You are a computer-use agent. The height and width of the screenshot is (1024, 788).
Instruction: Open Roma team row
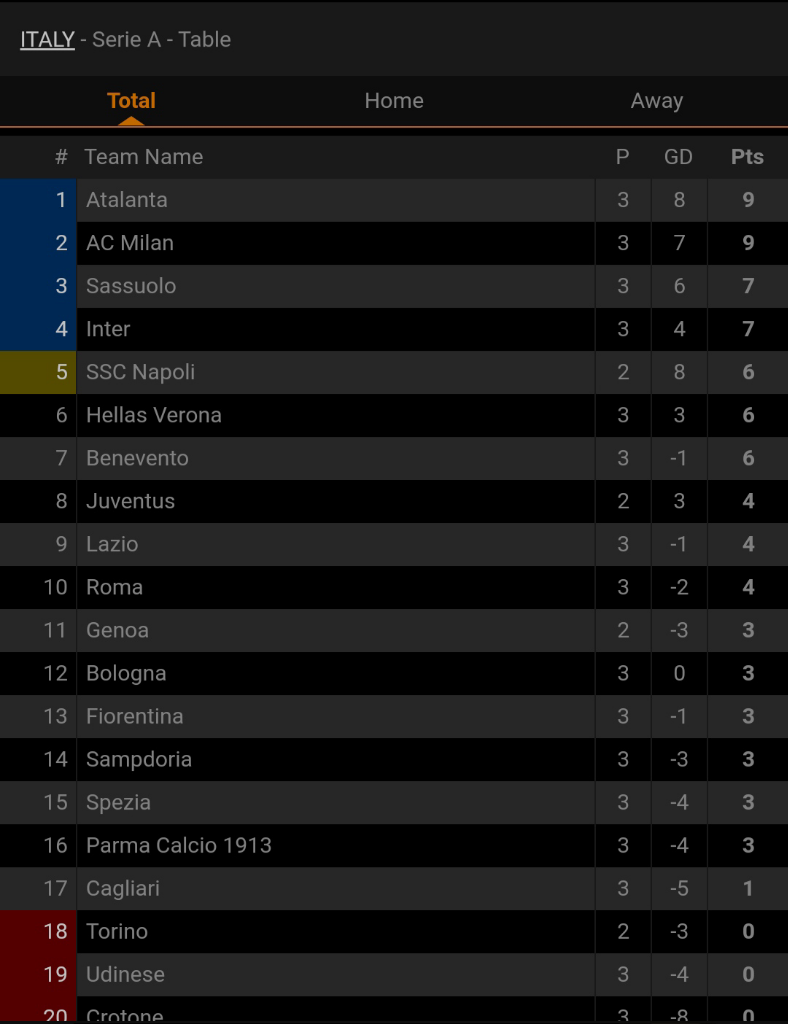(x=114, y=587)
